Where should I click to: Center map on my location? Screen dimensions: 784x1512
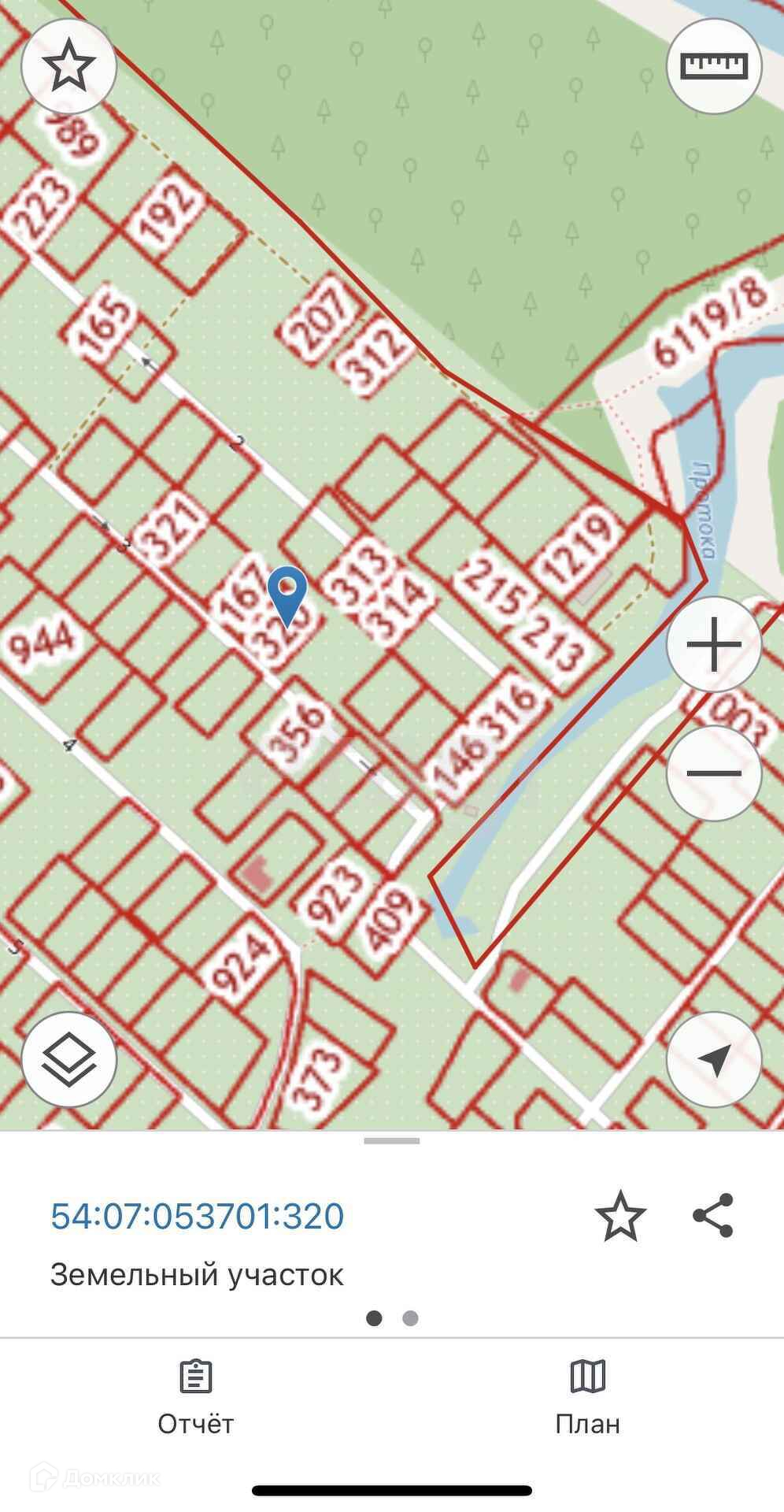point(714,1060)
